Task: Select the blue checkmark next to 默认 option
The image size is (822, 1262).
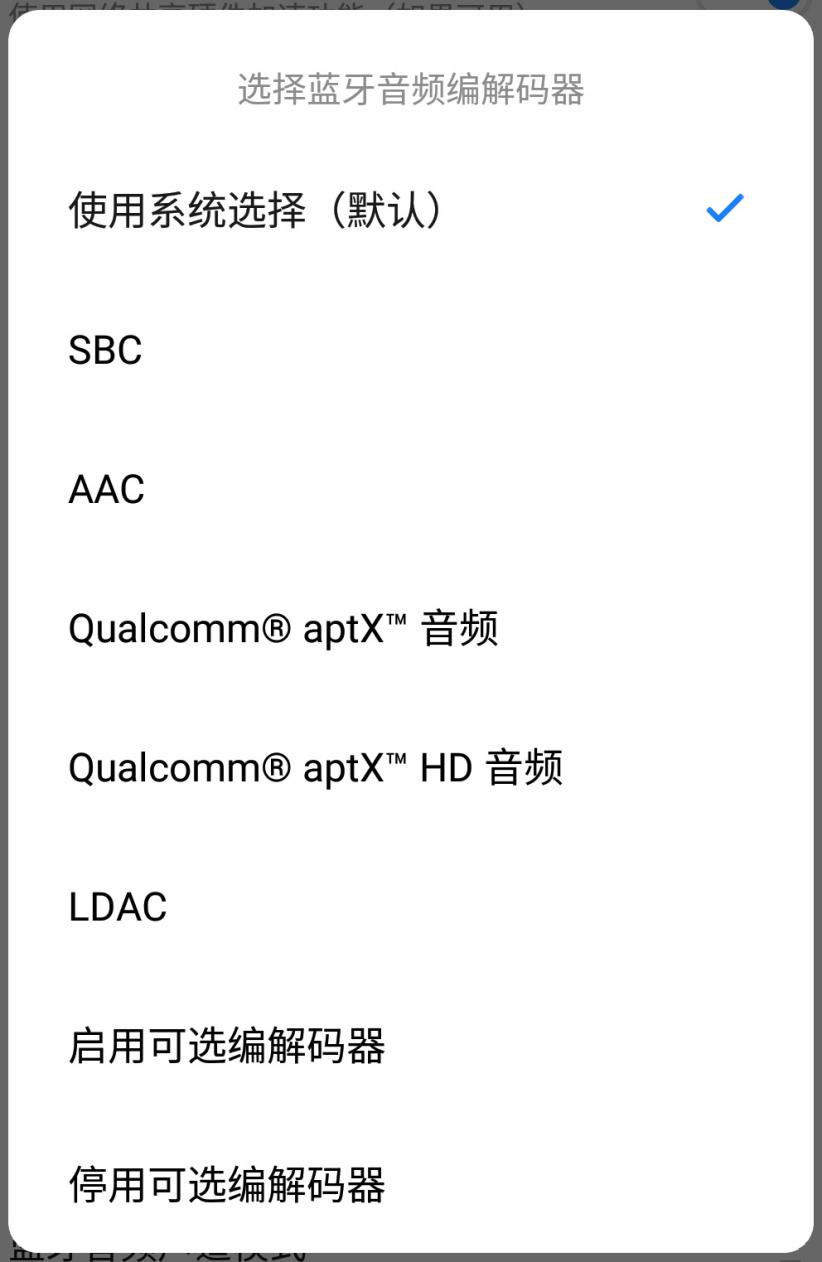Action: (x=722, y=207)
